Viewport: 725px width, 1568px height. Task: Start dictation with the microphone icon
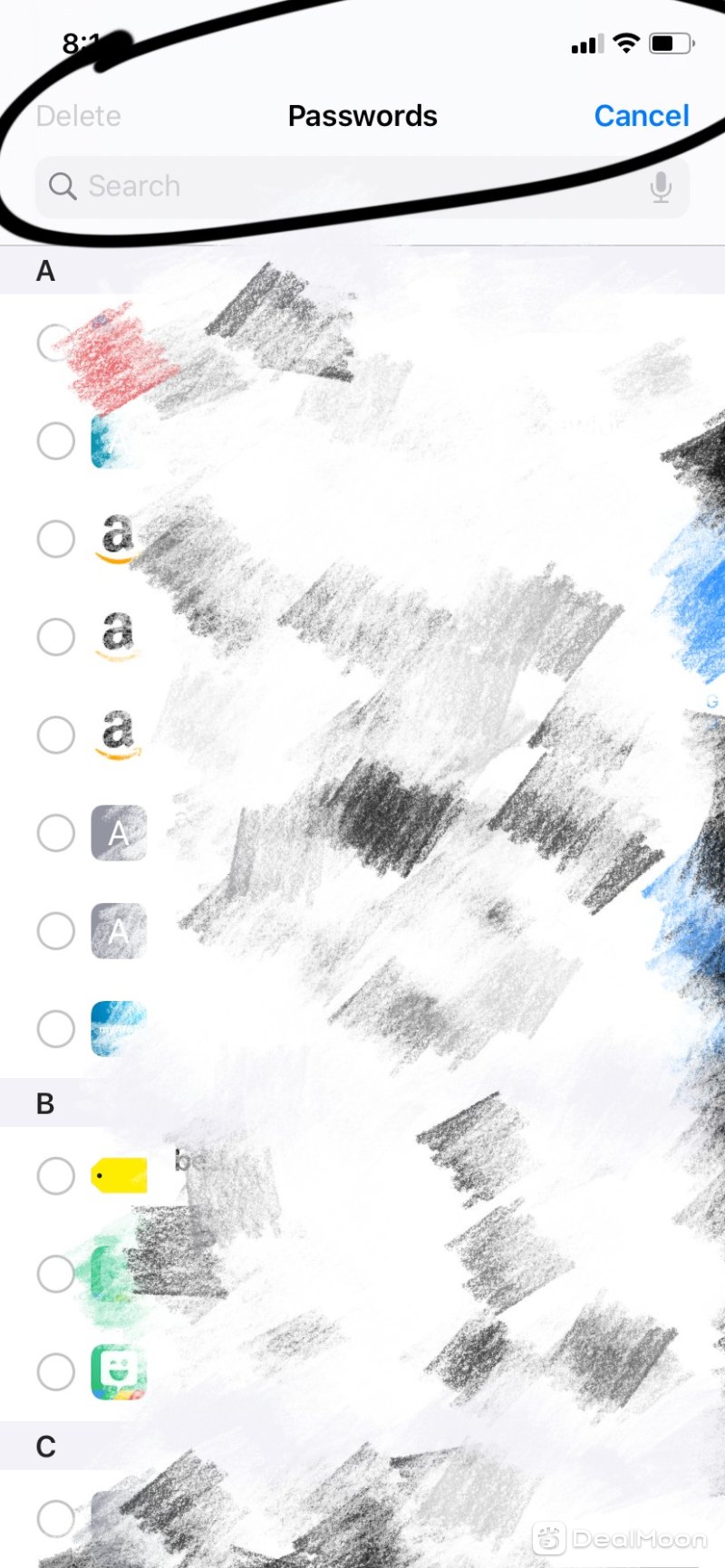(x=661, y=187)
